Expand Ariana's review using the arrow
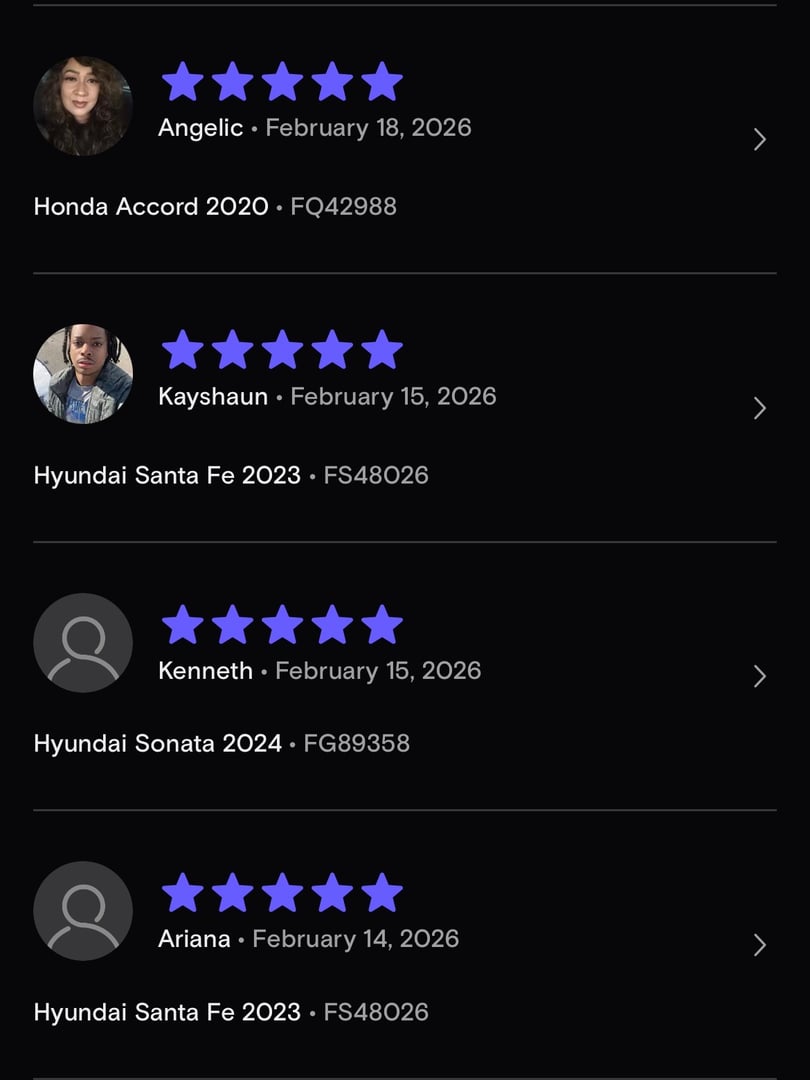810x1080 pixels. [x=759, y=945]
